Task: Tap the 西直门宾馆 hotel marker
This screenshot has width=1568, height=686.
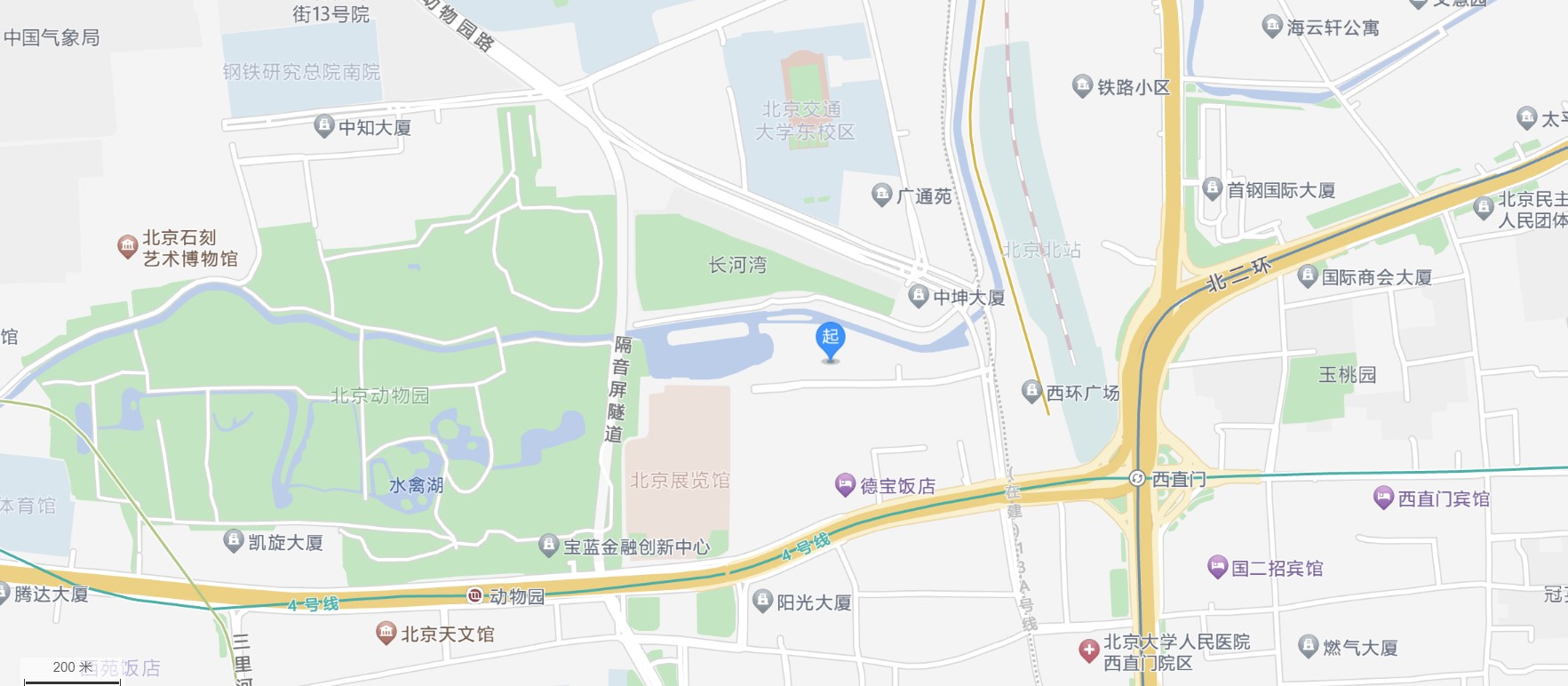Action: (1383, 498)
